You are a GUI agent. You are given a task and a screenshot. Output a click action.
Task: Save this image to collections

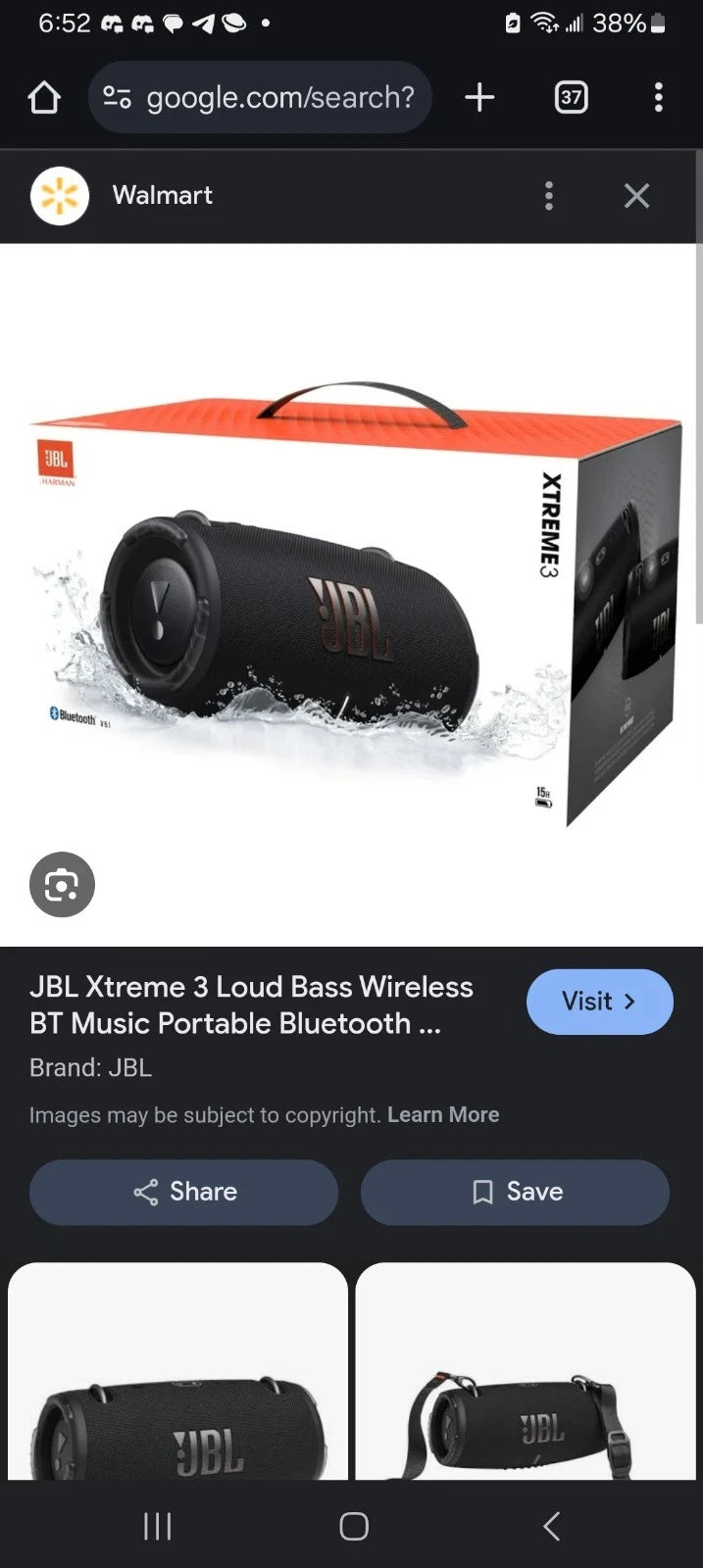tap(516, 1192)
